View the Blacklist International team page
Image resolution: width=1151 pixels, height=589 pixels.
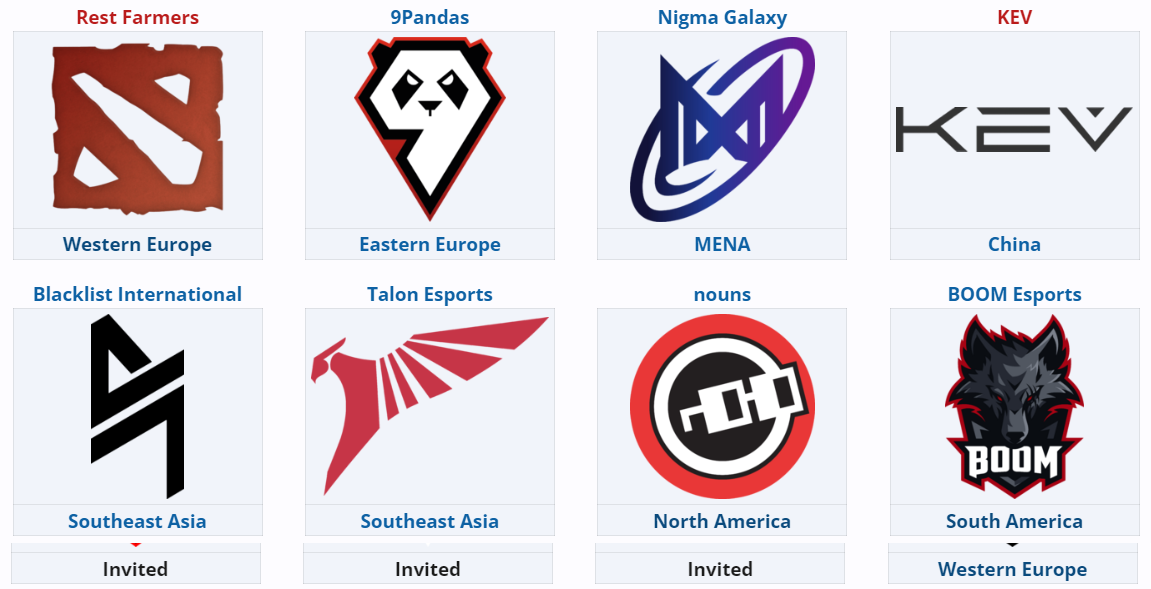coord(137,294)
